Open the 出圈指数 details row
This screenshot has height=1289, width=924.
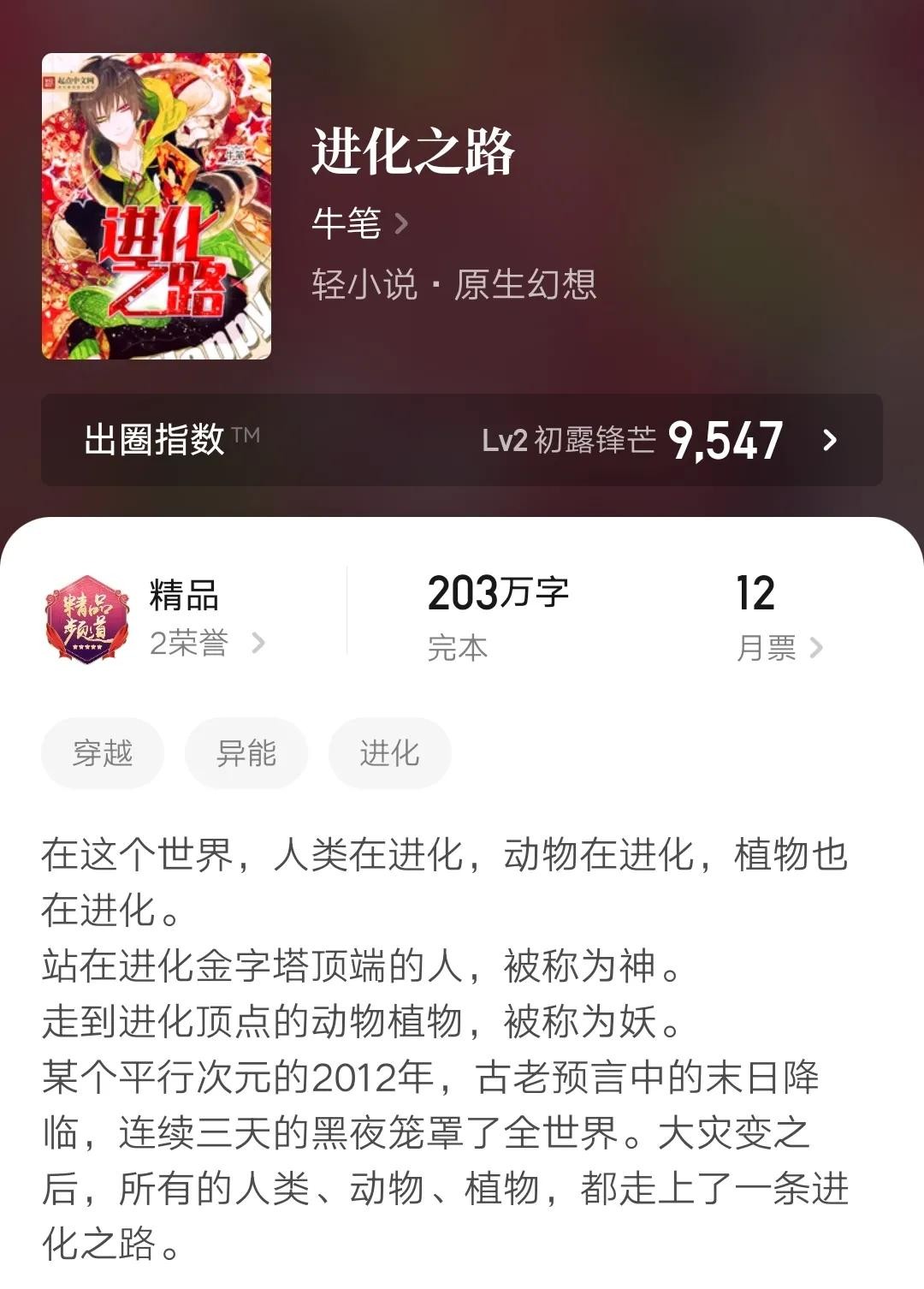462,440
